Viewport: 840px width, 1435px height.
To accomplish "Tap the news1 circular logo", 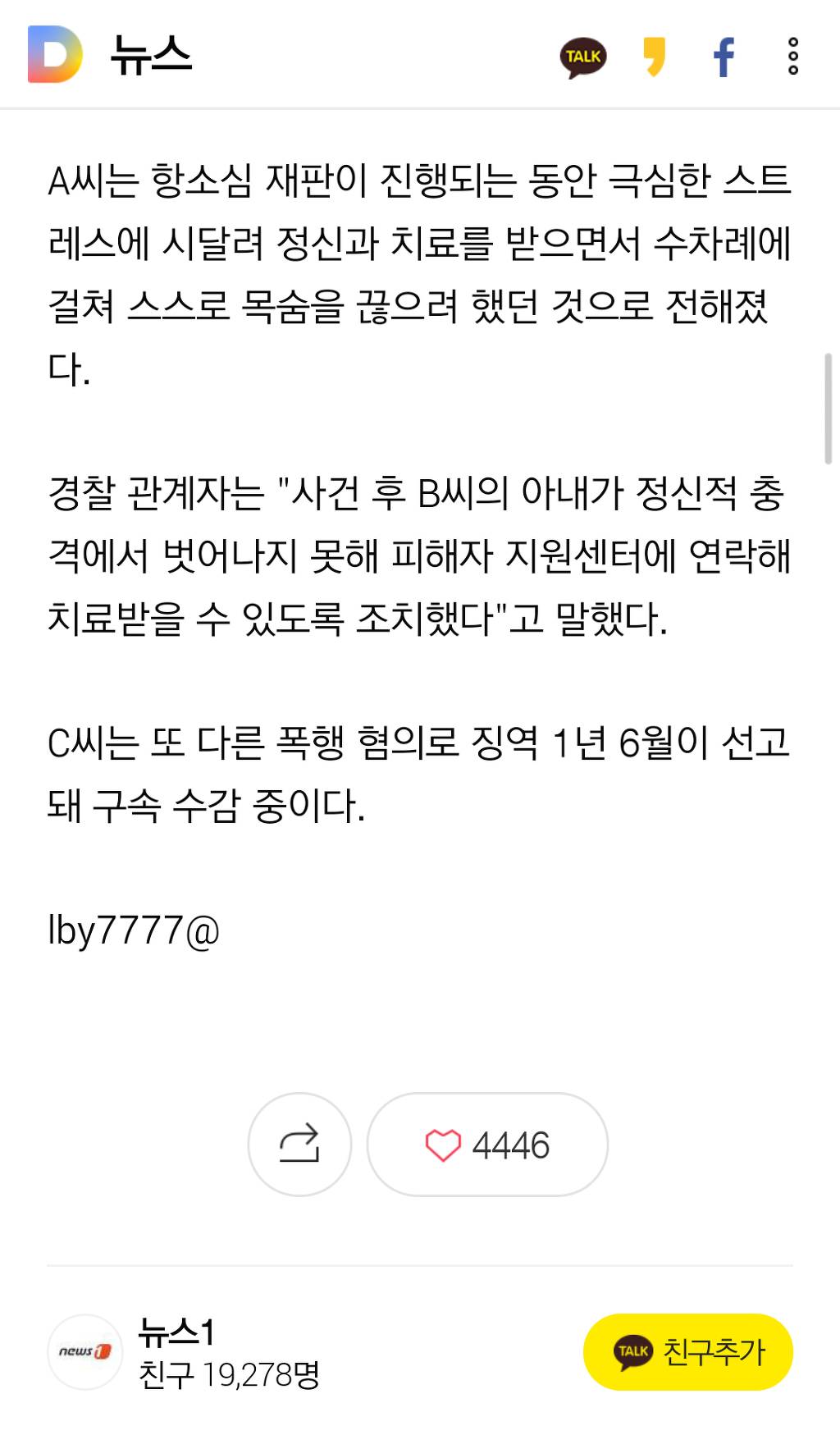I will click(83, 1347).
